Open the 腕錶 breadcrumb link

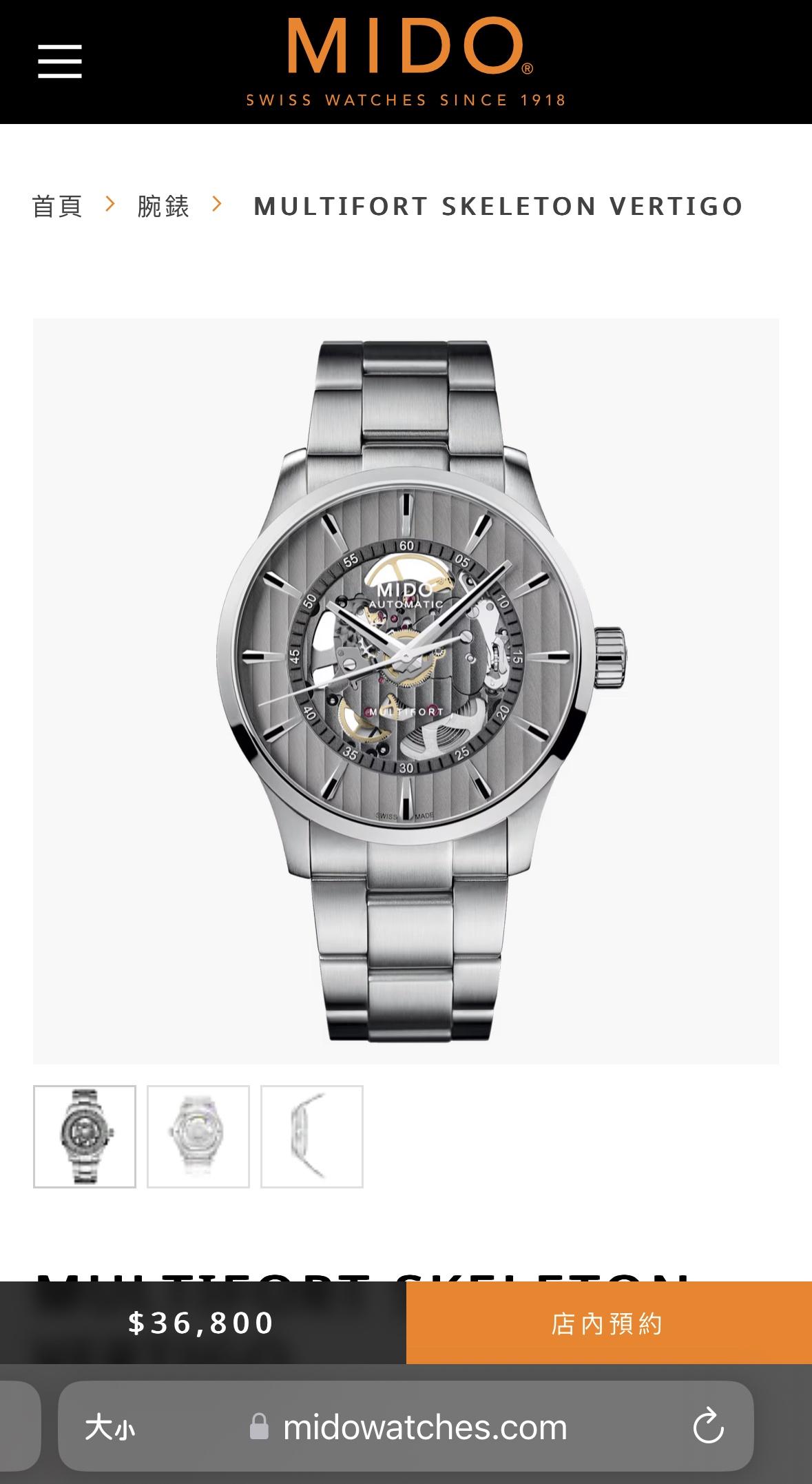pos(163,206)
